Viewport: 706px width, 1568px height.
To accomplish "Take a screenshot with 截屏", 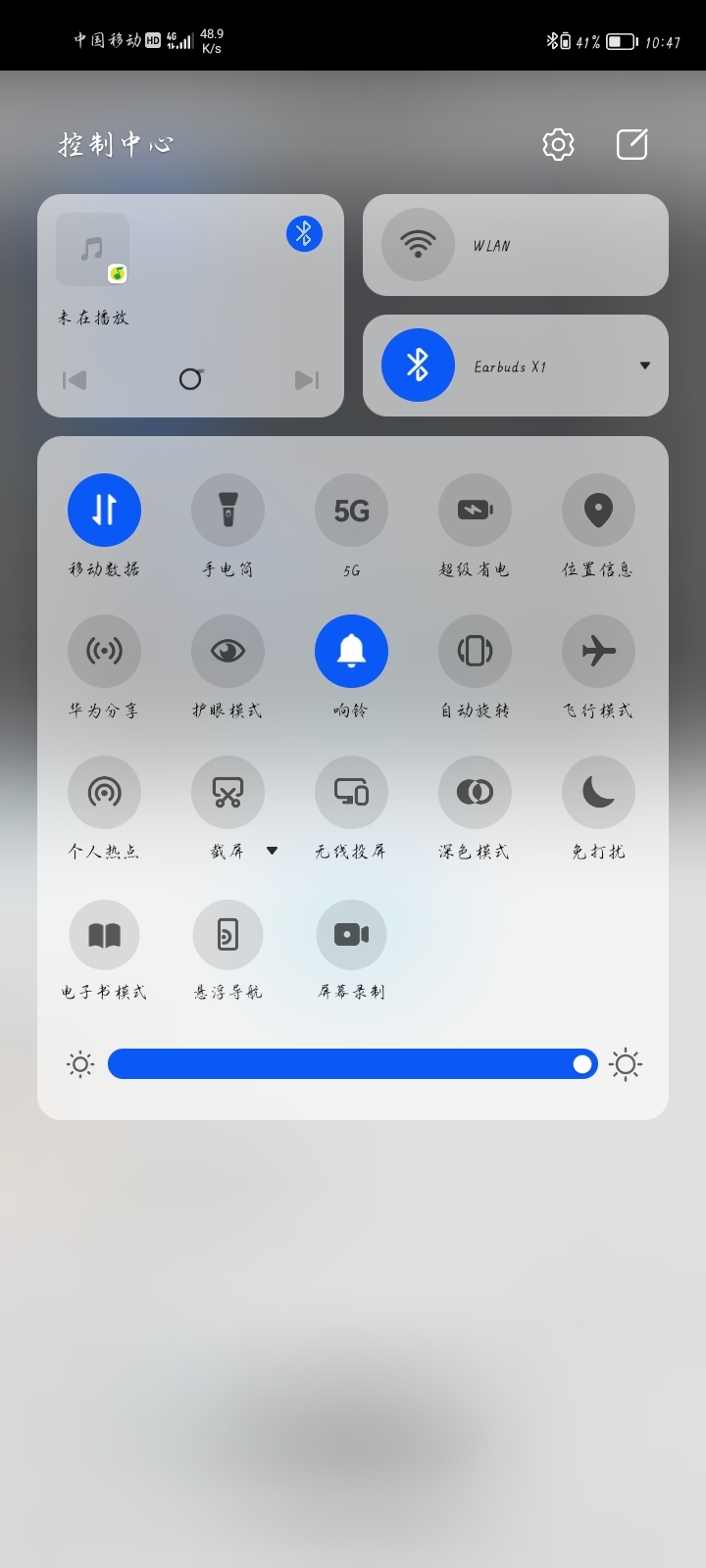I will (227, 792).
